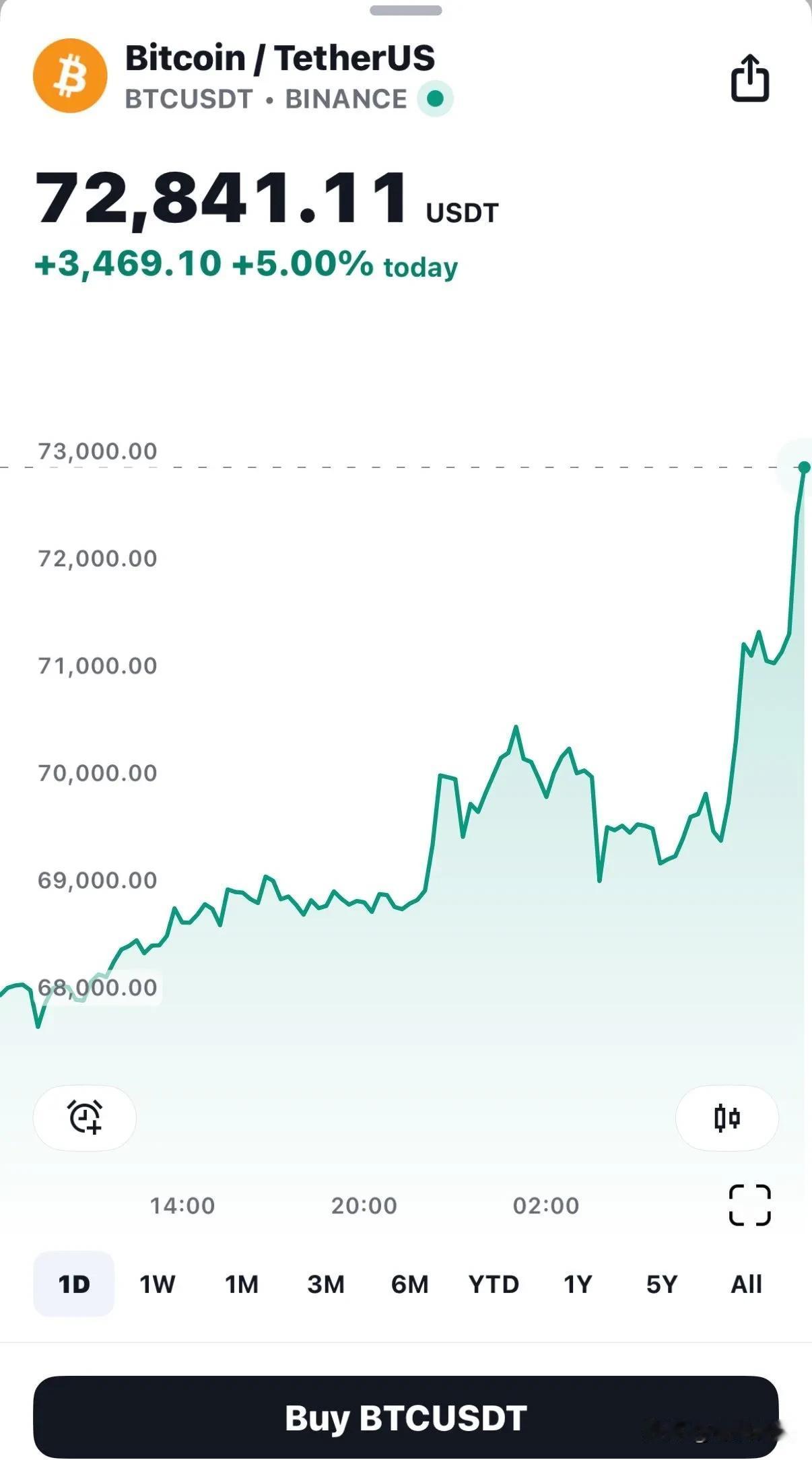
Task: Expand chart to fullscreen
Action: click(x=749, y=1205)
